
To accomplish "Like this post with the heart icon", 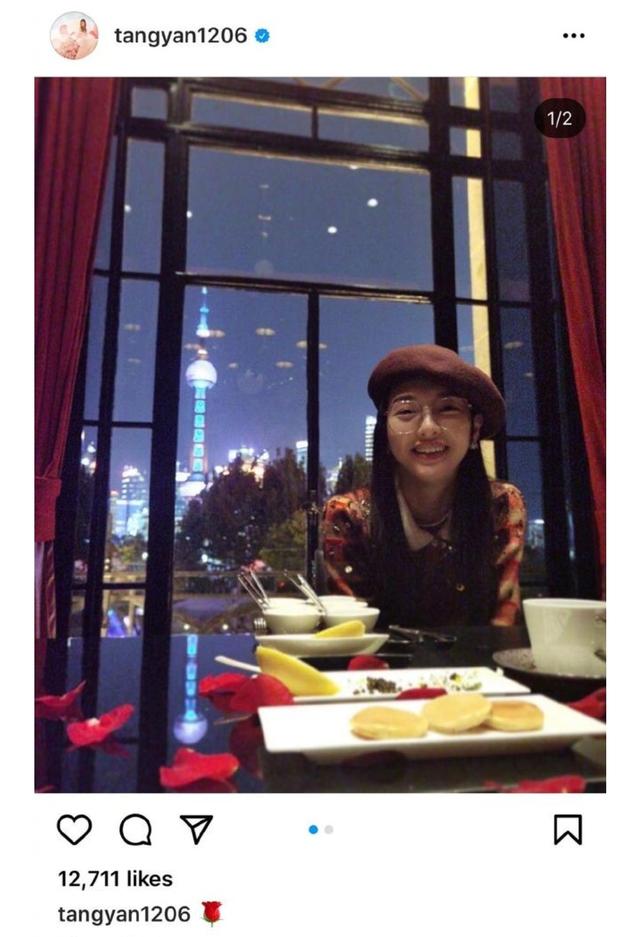I will point(74,829).
